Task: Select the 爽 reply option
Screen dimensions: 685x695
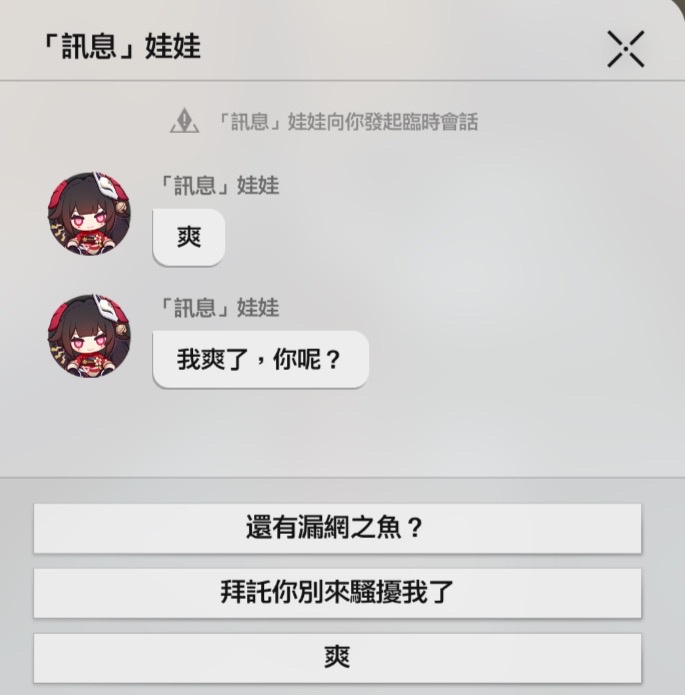Action: tap(337, 657)
